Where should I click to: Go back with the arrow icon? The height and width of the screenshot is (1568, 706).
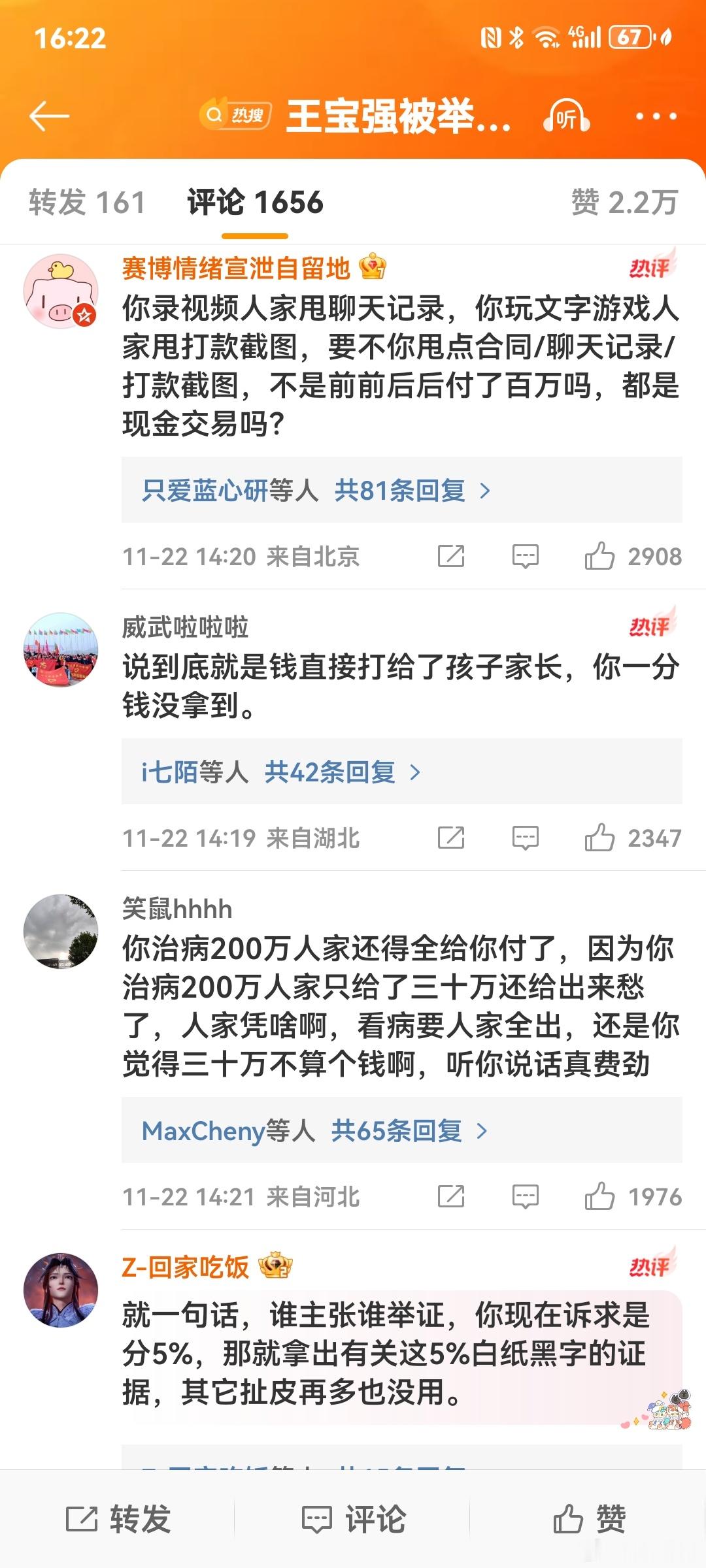(49, 116)
